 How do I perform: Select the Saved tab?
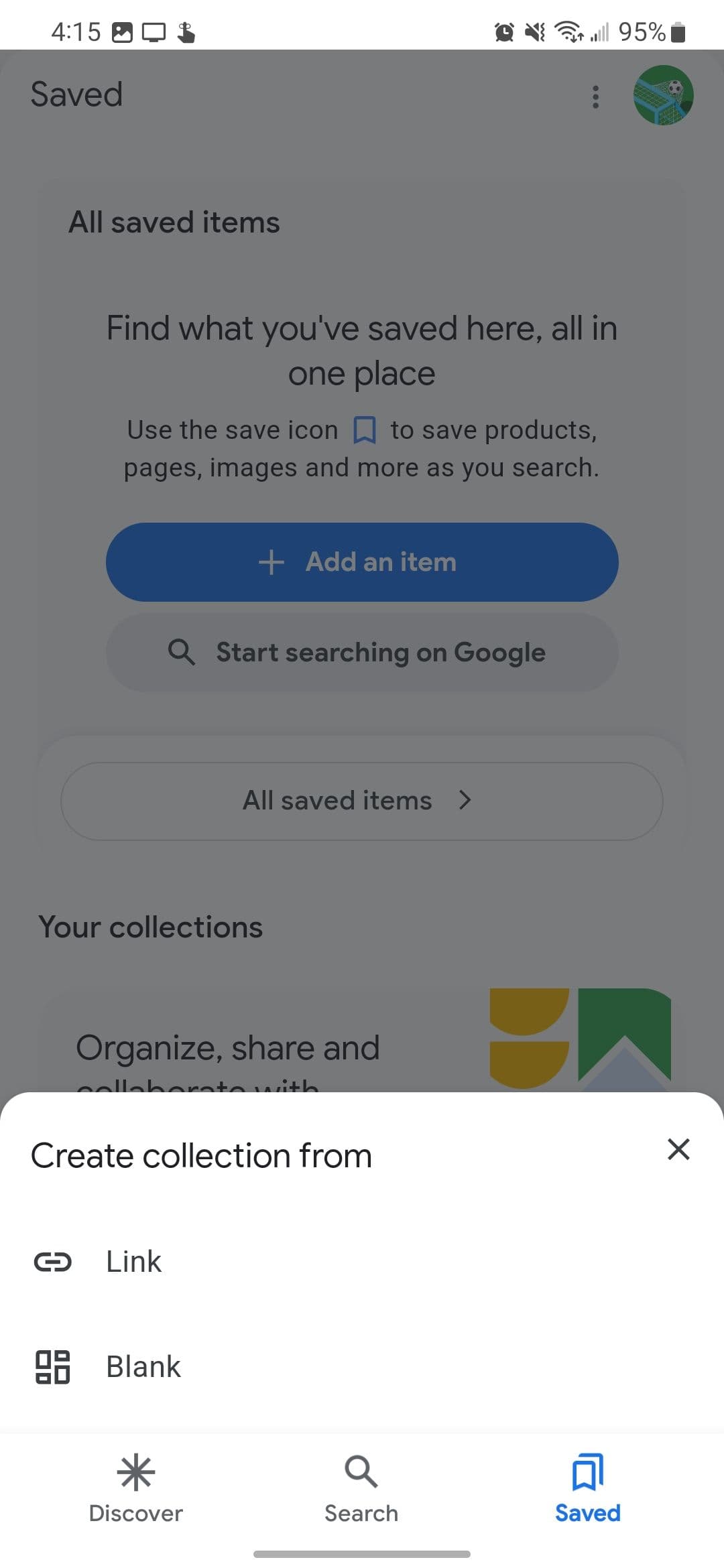[x=587, y=1485]
